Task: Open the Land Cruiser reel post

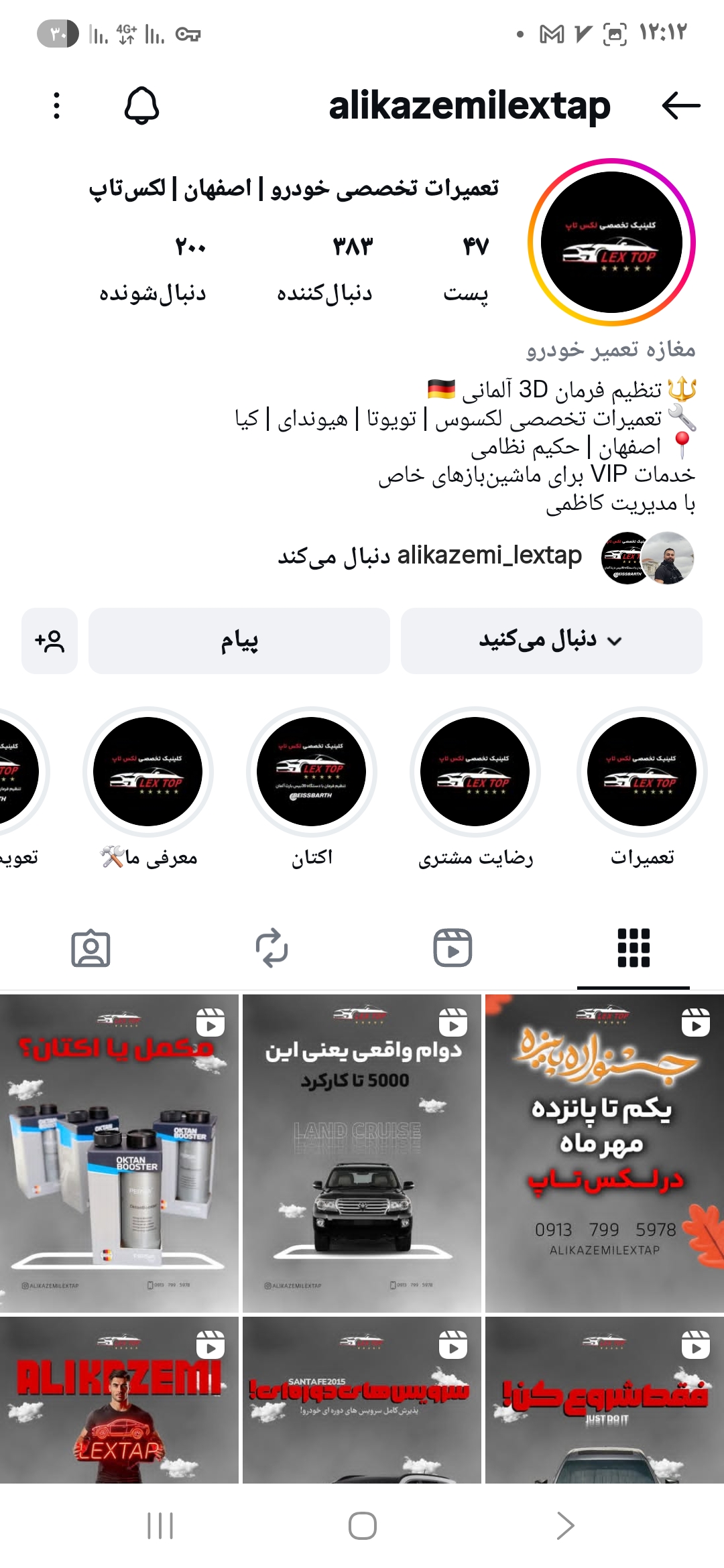Action: click(x=361, y=1153)
